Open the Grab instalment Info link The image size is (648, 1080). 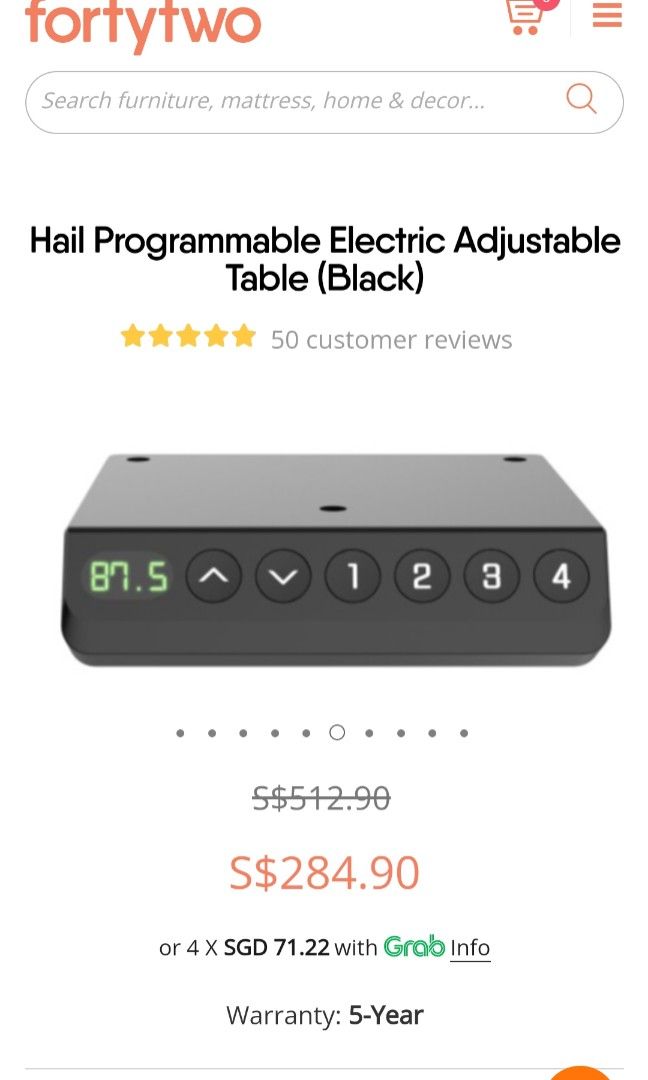coord(470,947)
